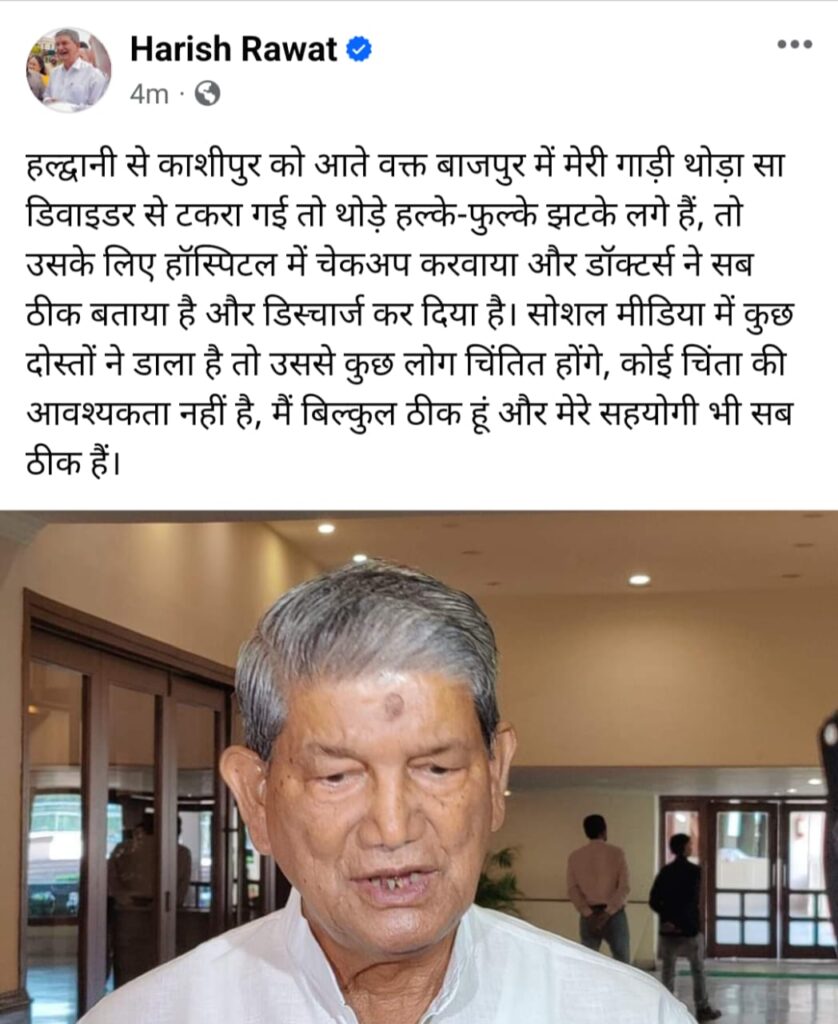The height and width of the screenshot is (1024, 838).
Task: Tap the public audience globe icon
Action: (207, 94)
